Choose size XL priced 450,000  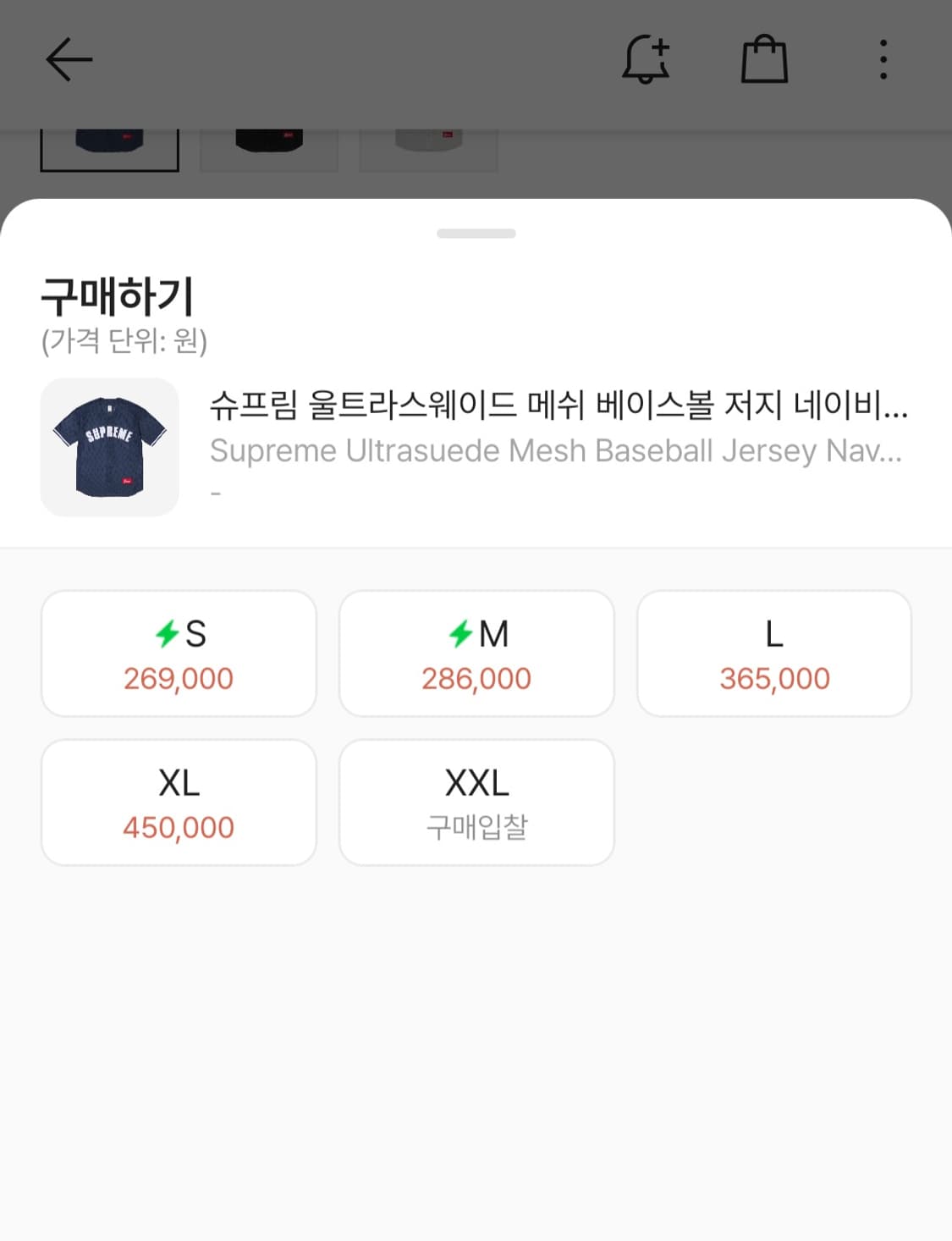tap(179, 802)
